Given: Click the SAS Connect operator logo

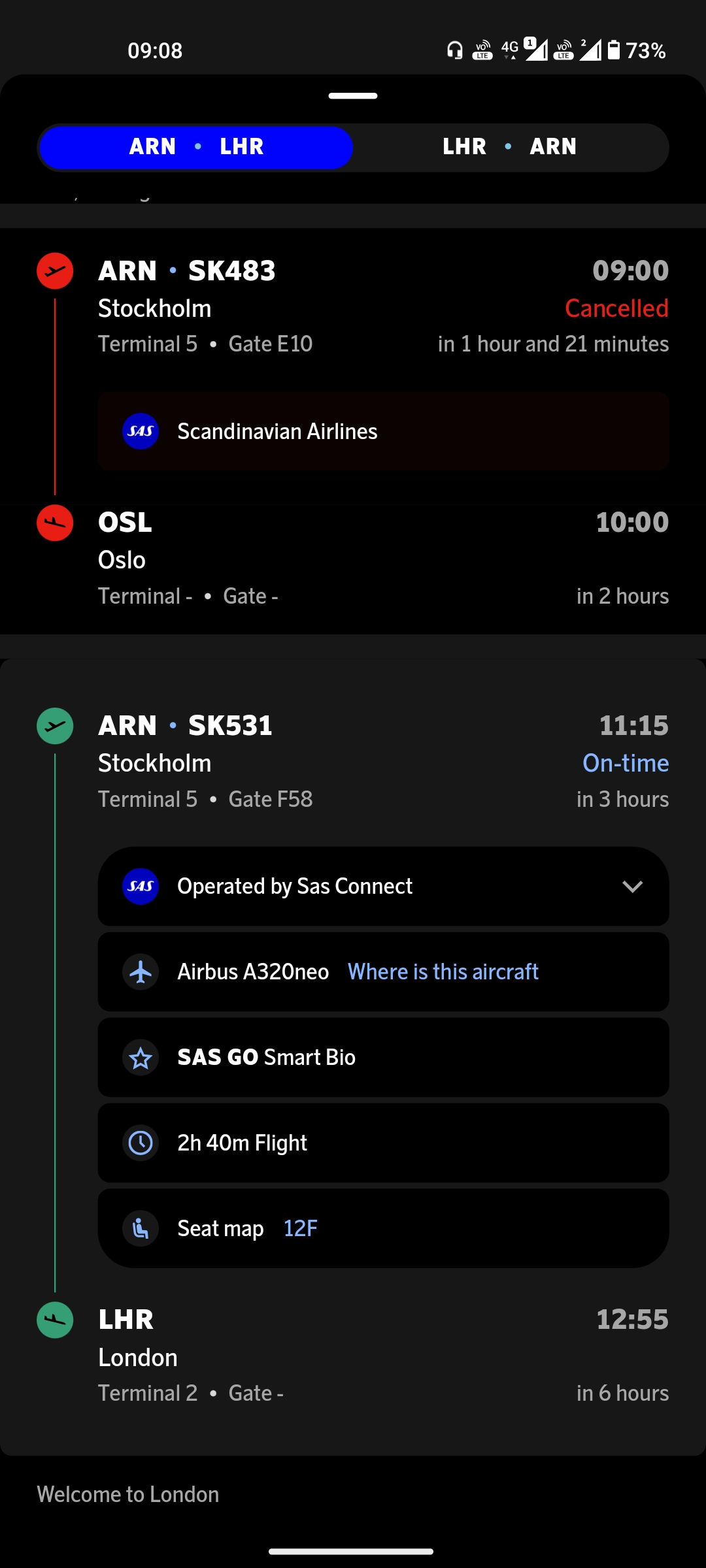Looking at the screenshot, I should point(140,887).
